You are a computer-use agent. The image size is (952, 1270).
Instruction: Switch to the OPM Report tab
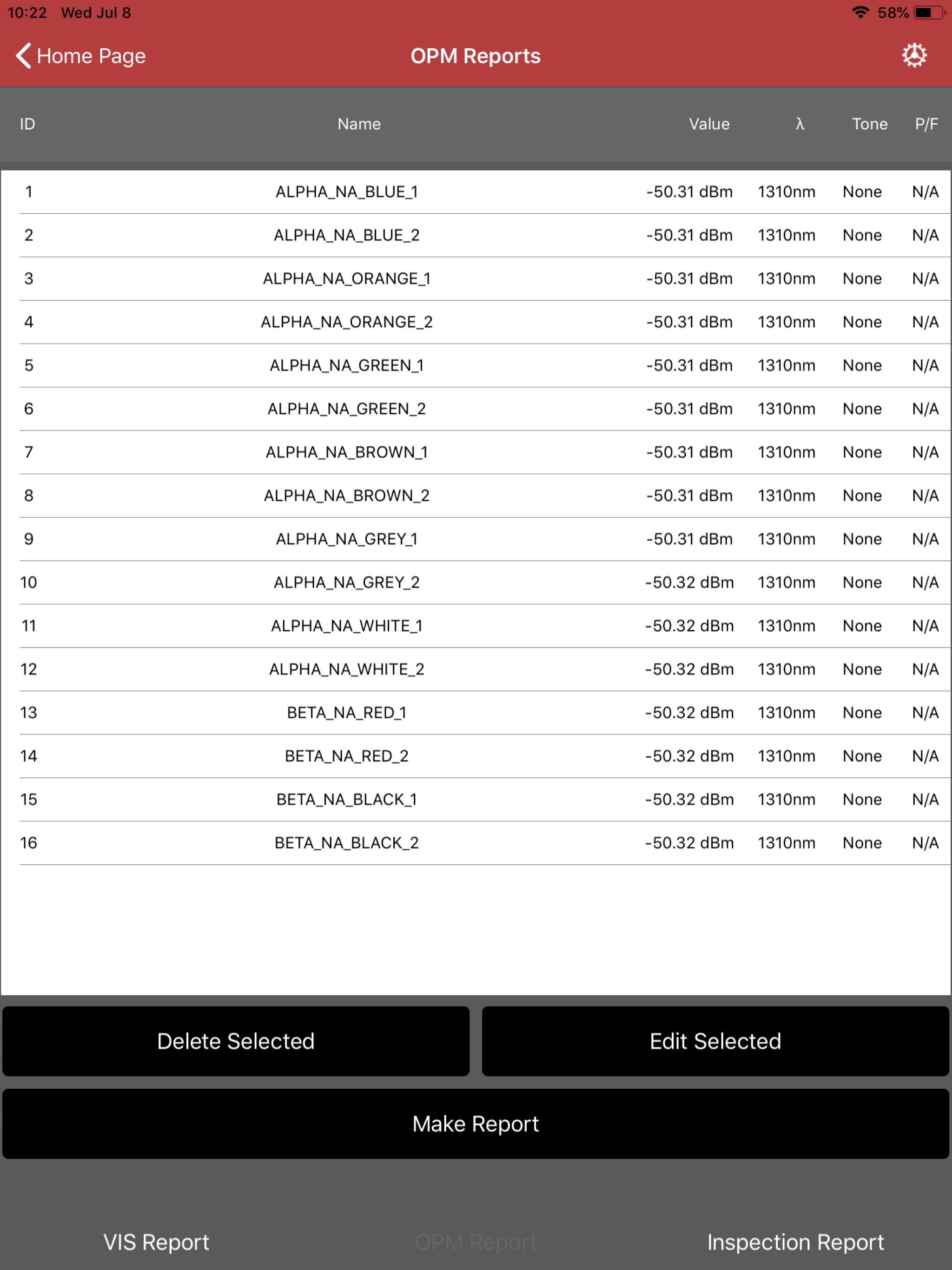pos(476,1242)
